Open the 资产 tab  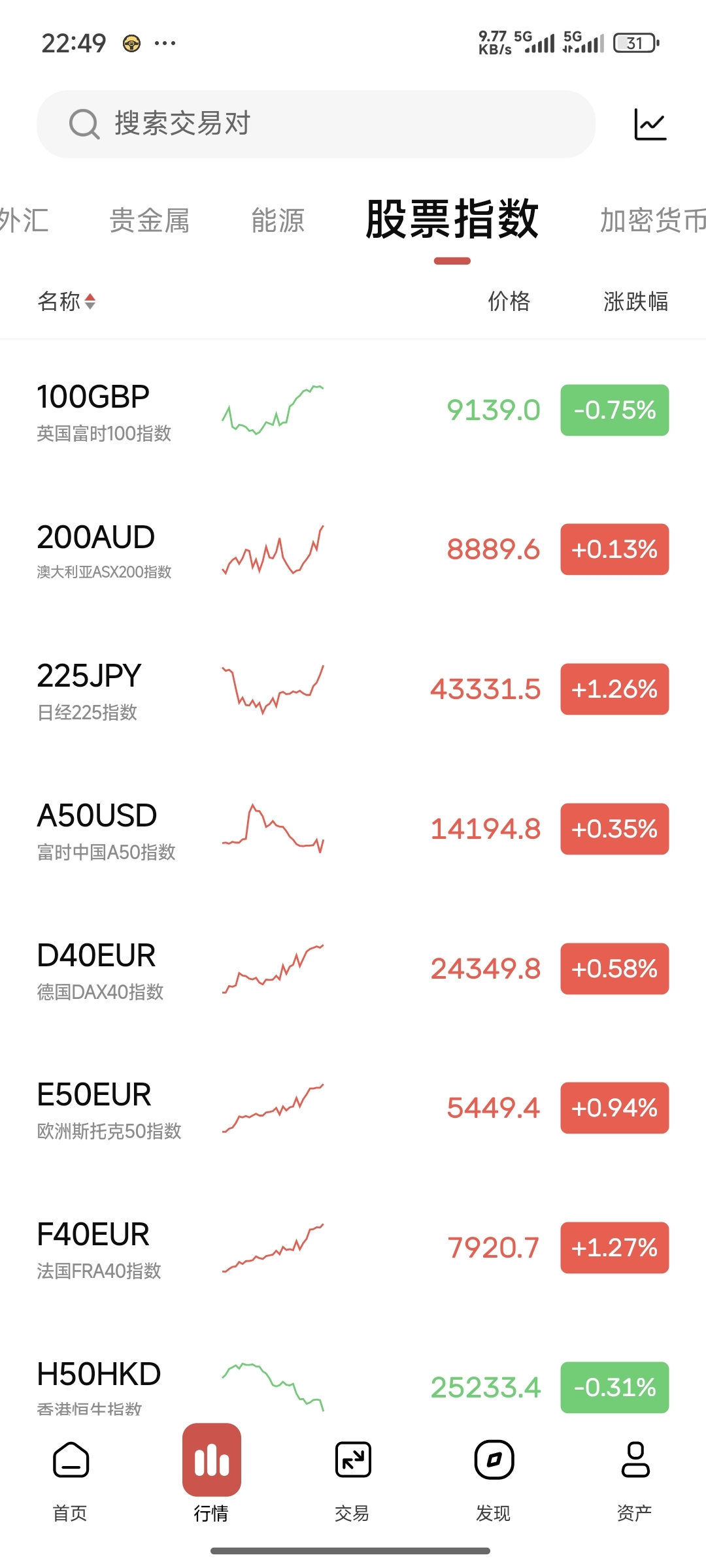(x=635, y=1480)
